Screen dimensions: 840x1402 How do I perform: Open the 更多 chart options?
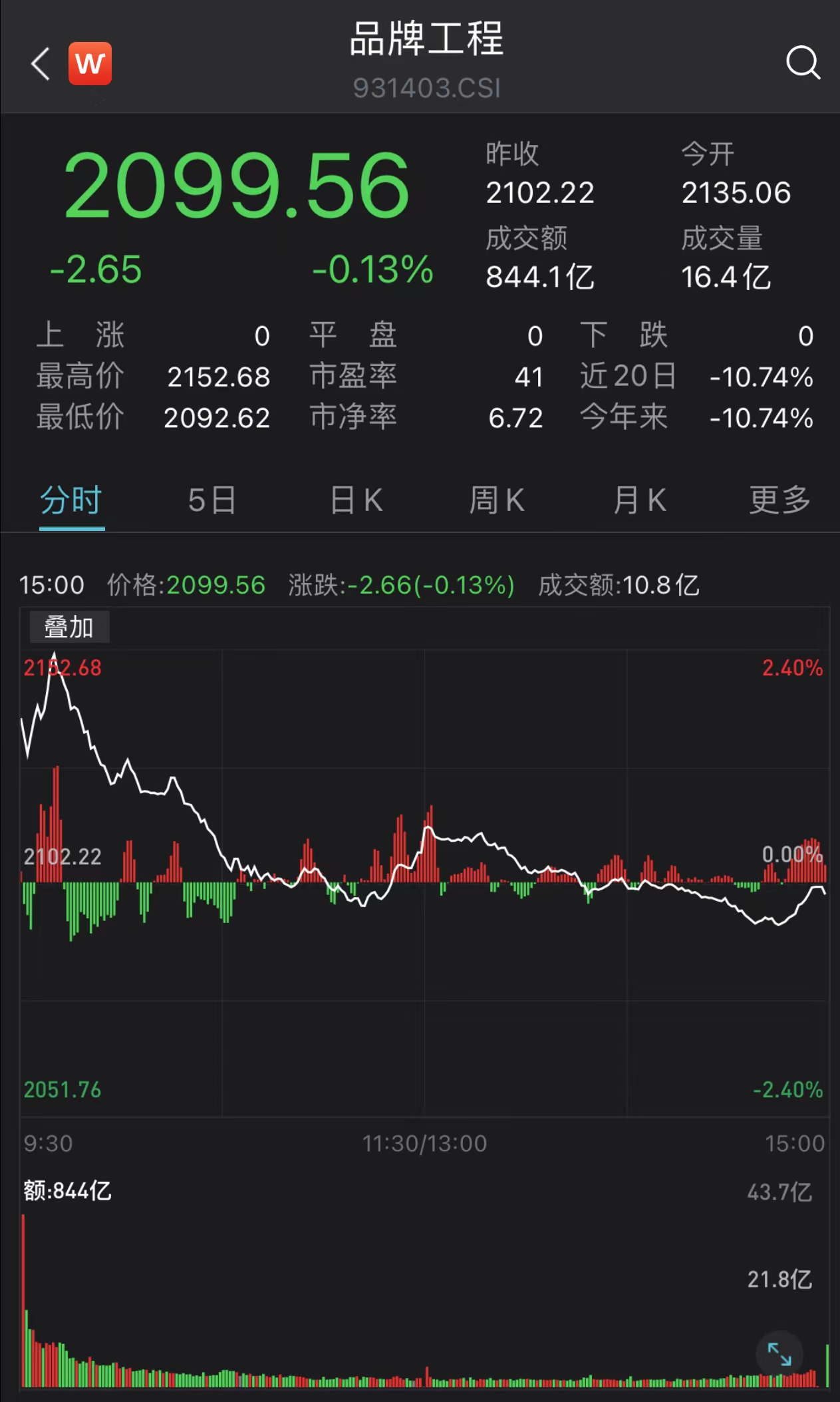[779, 500]
